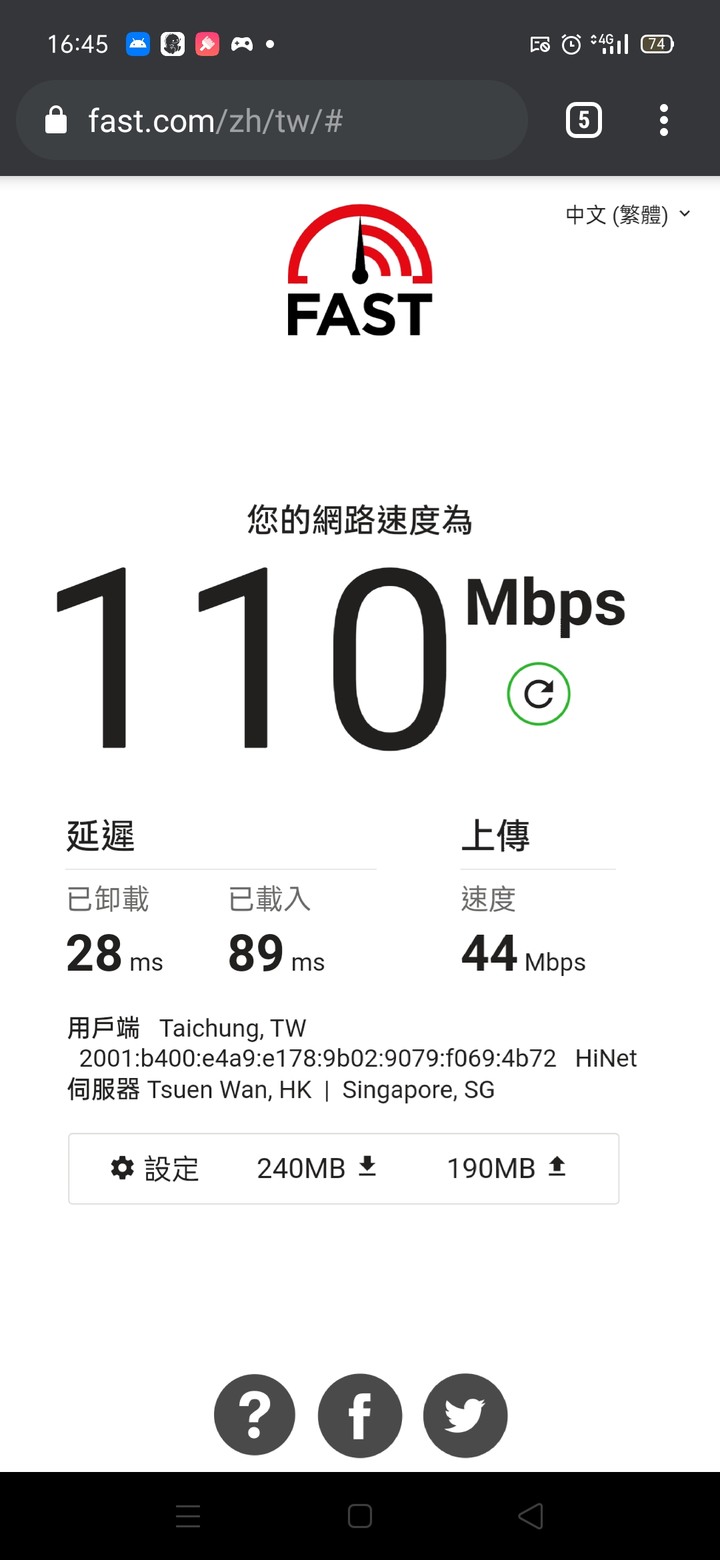Viewport: 720px width, 1560px height.
Task: Go to the home screen via the square button
Action: point(360,1516)
